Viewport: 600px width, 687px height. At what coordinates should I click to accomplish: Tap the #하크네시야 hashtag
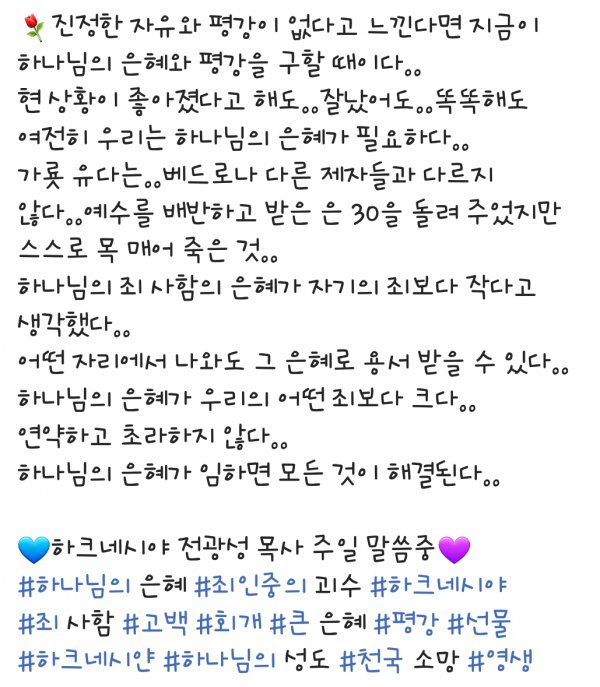(x=439, y=586)
